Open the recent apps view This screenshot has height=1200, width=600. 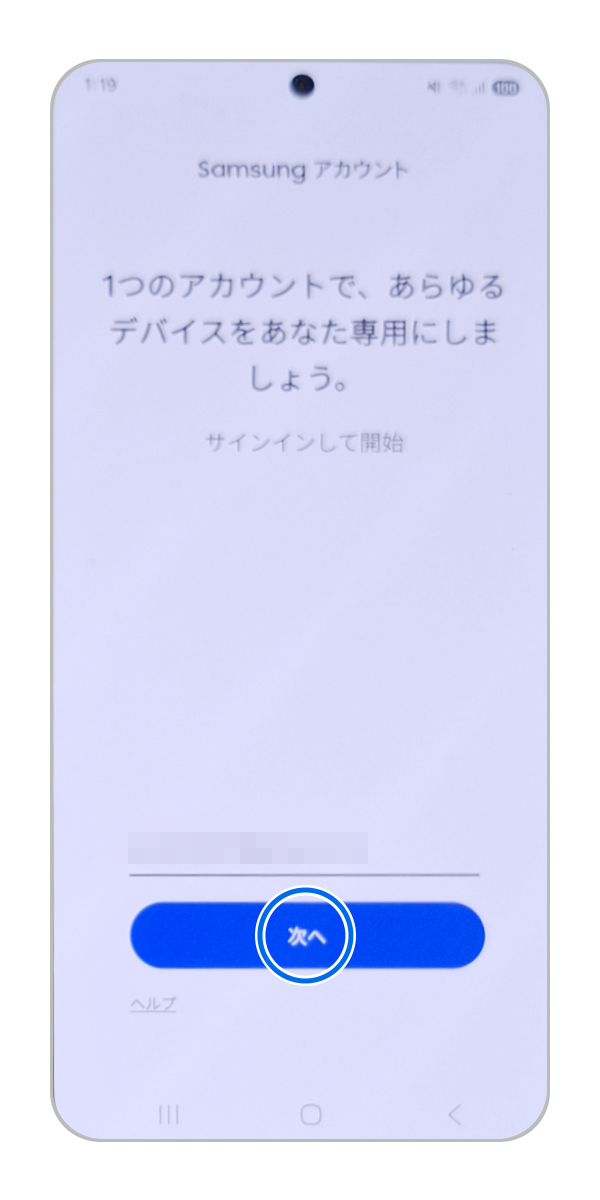169,1114
